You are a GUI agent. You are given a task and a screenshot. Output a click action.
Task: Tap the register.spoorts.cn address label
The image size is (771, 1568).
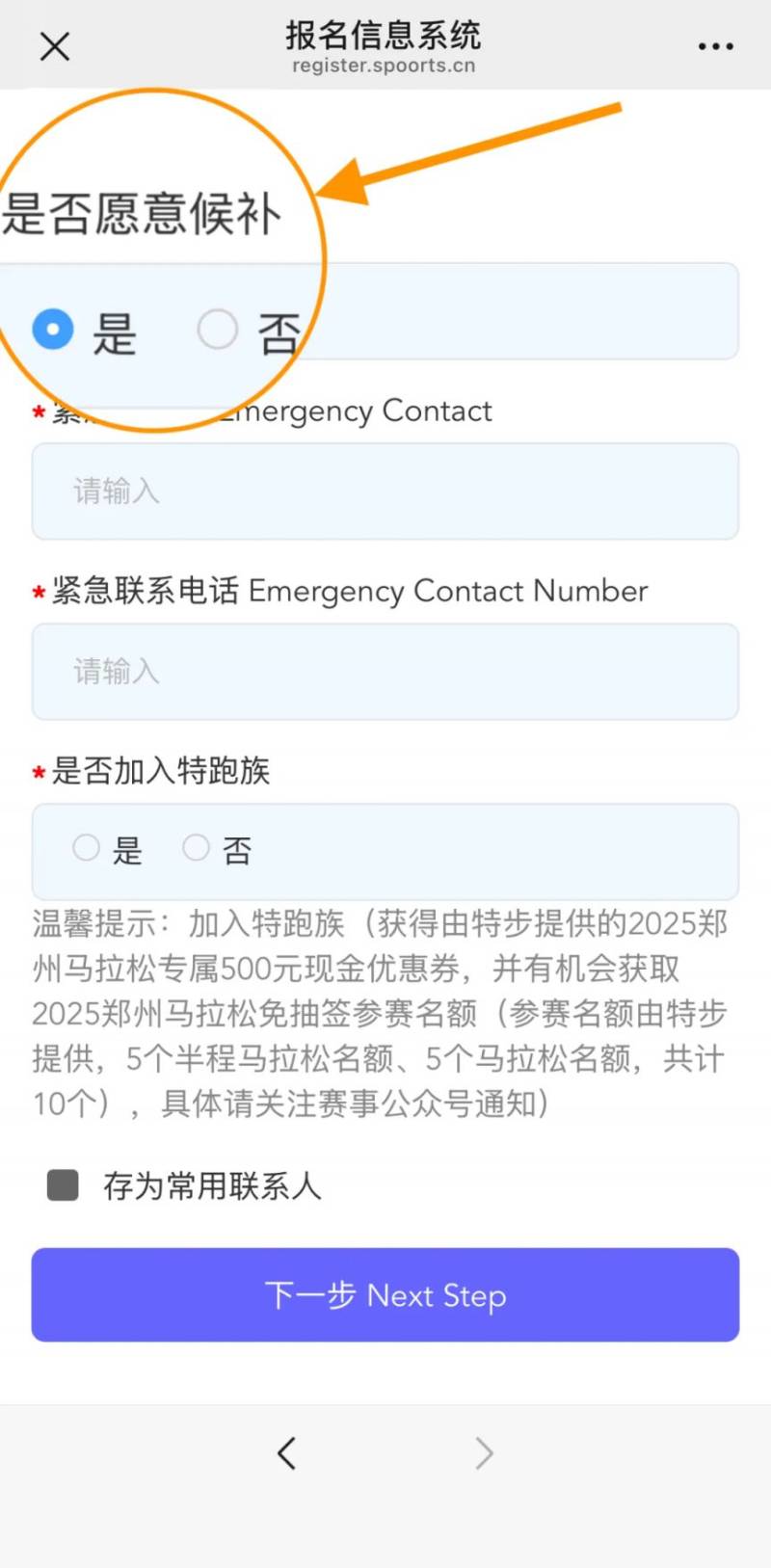pos(383,66)
